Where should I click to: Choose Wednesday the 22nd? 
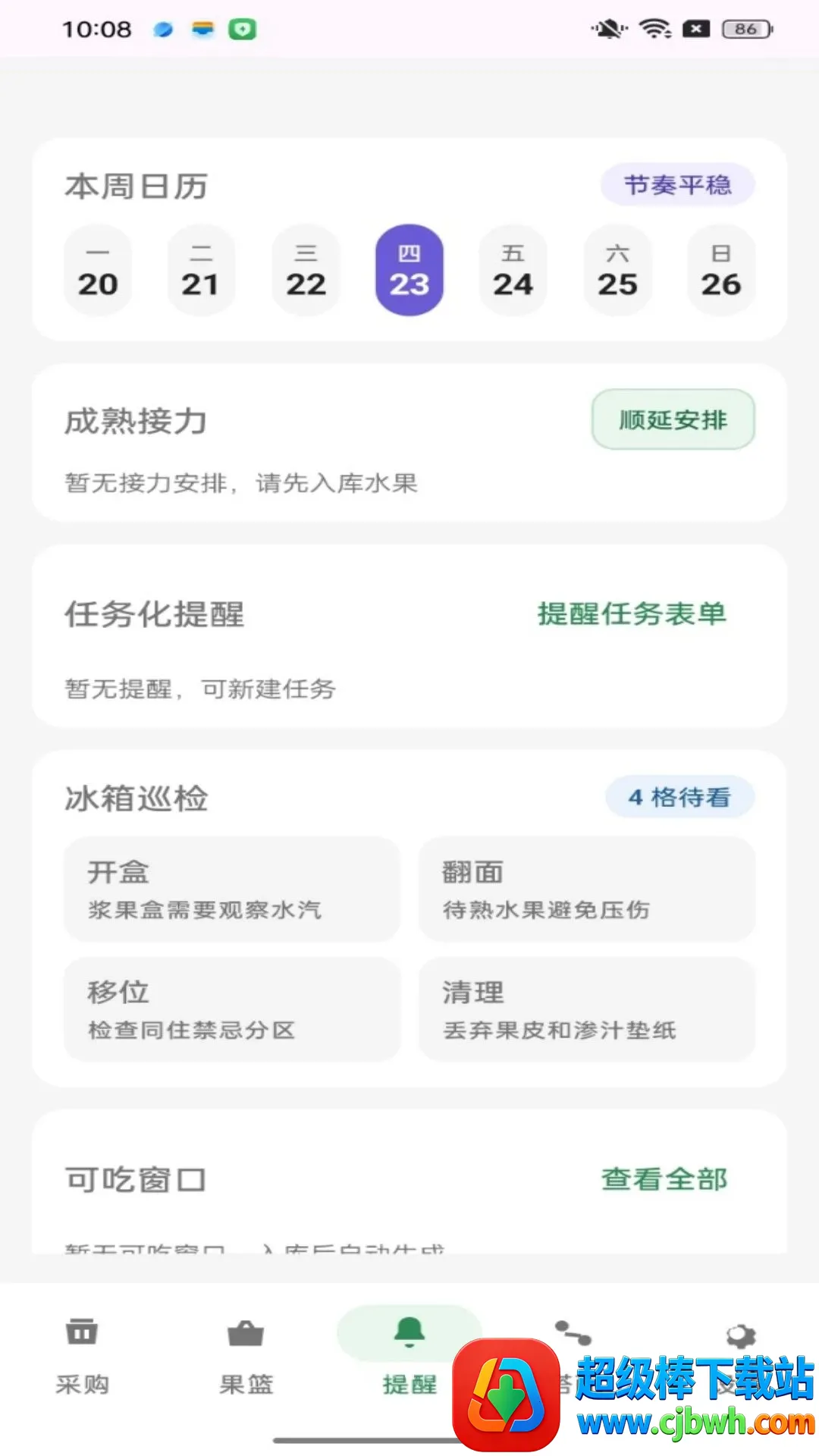tap(306, 271)
